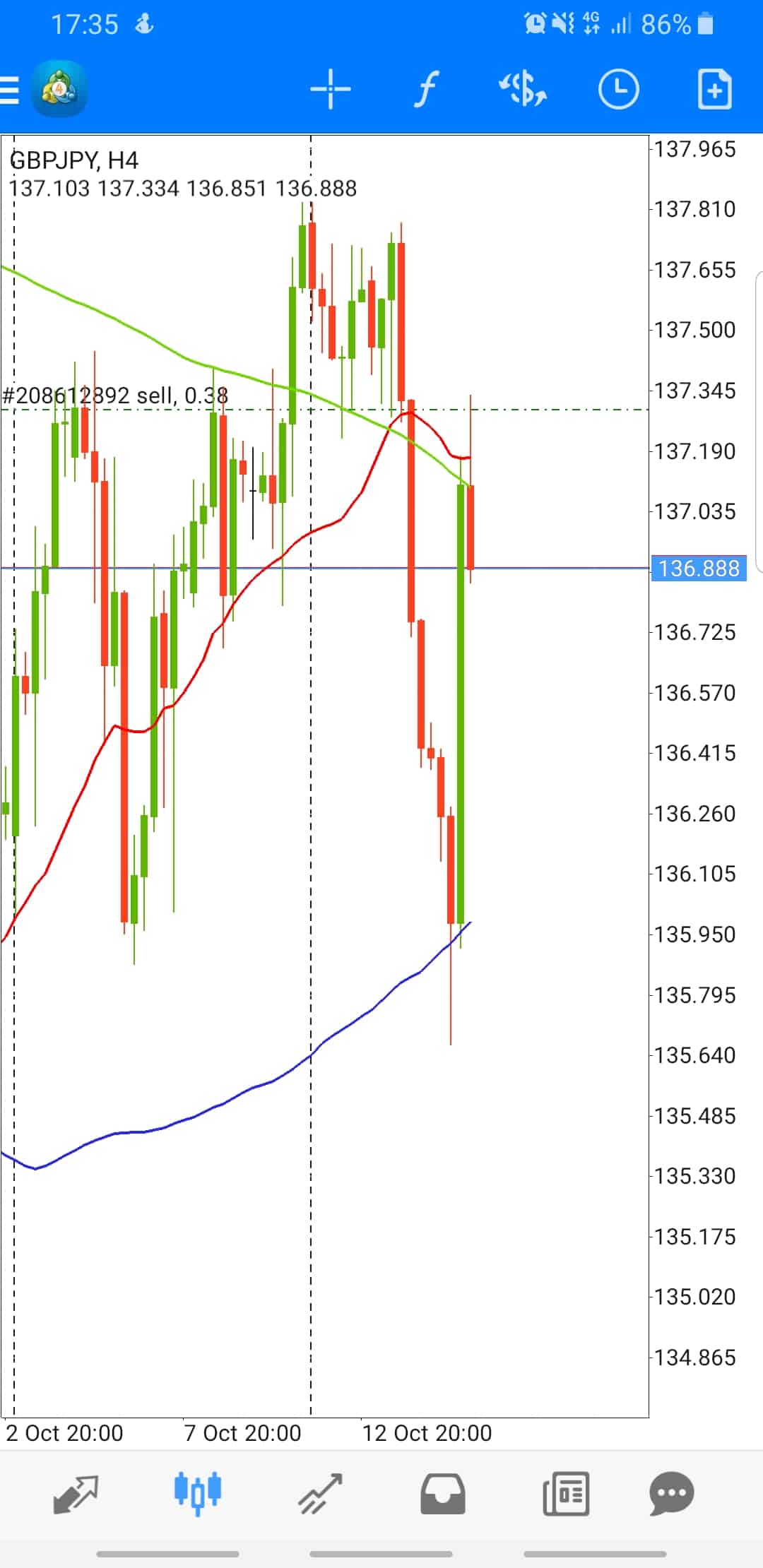Select the Chart candlestick tab
763x1568 pixels.
click(198, 1492)
